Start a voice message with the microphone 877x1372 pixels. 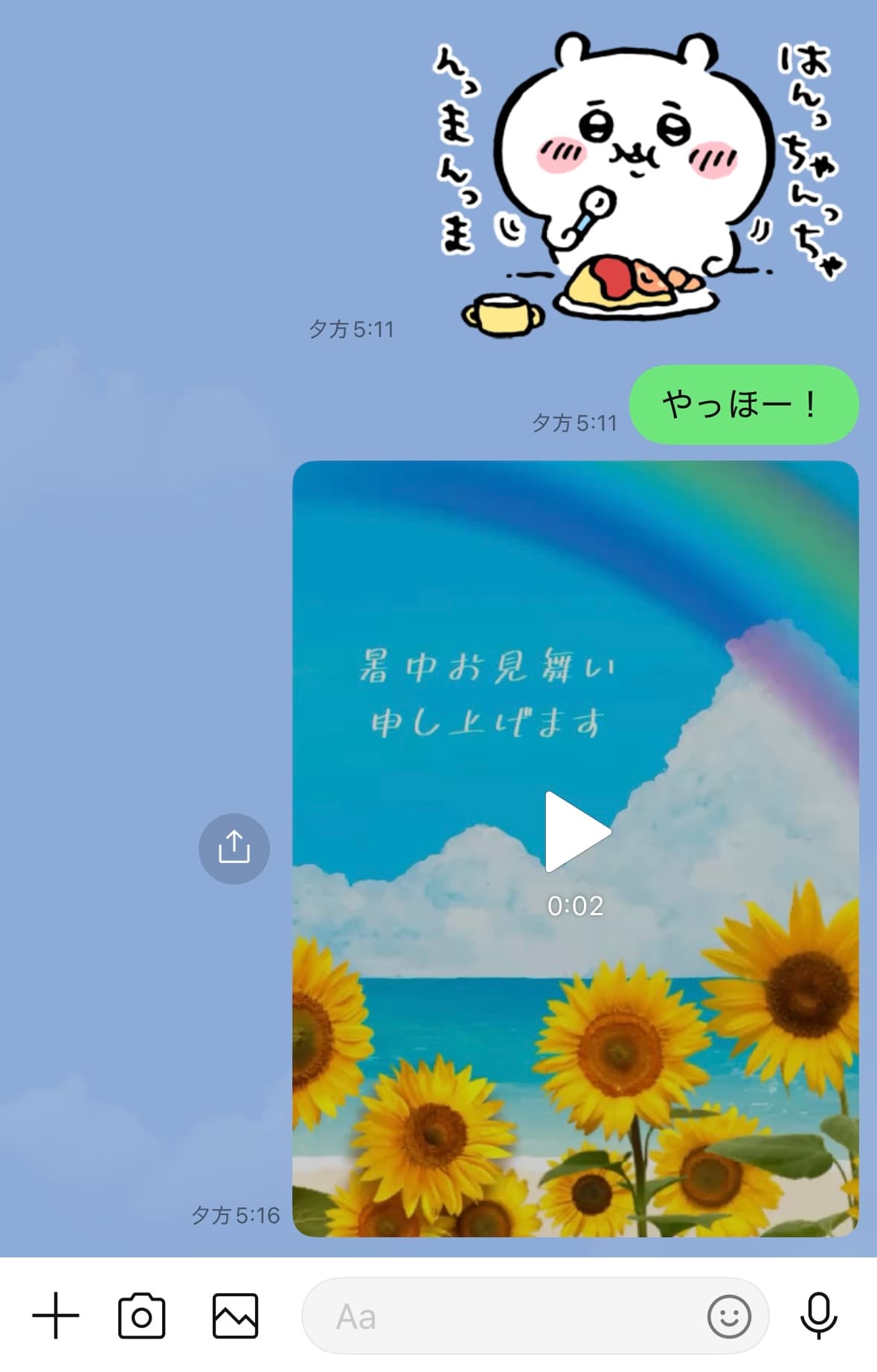[818, 1316]
